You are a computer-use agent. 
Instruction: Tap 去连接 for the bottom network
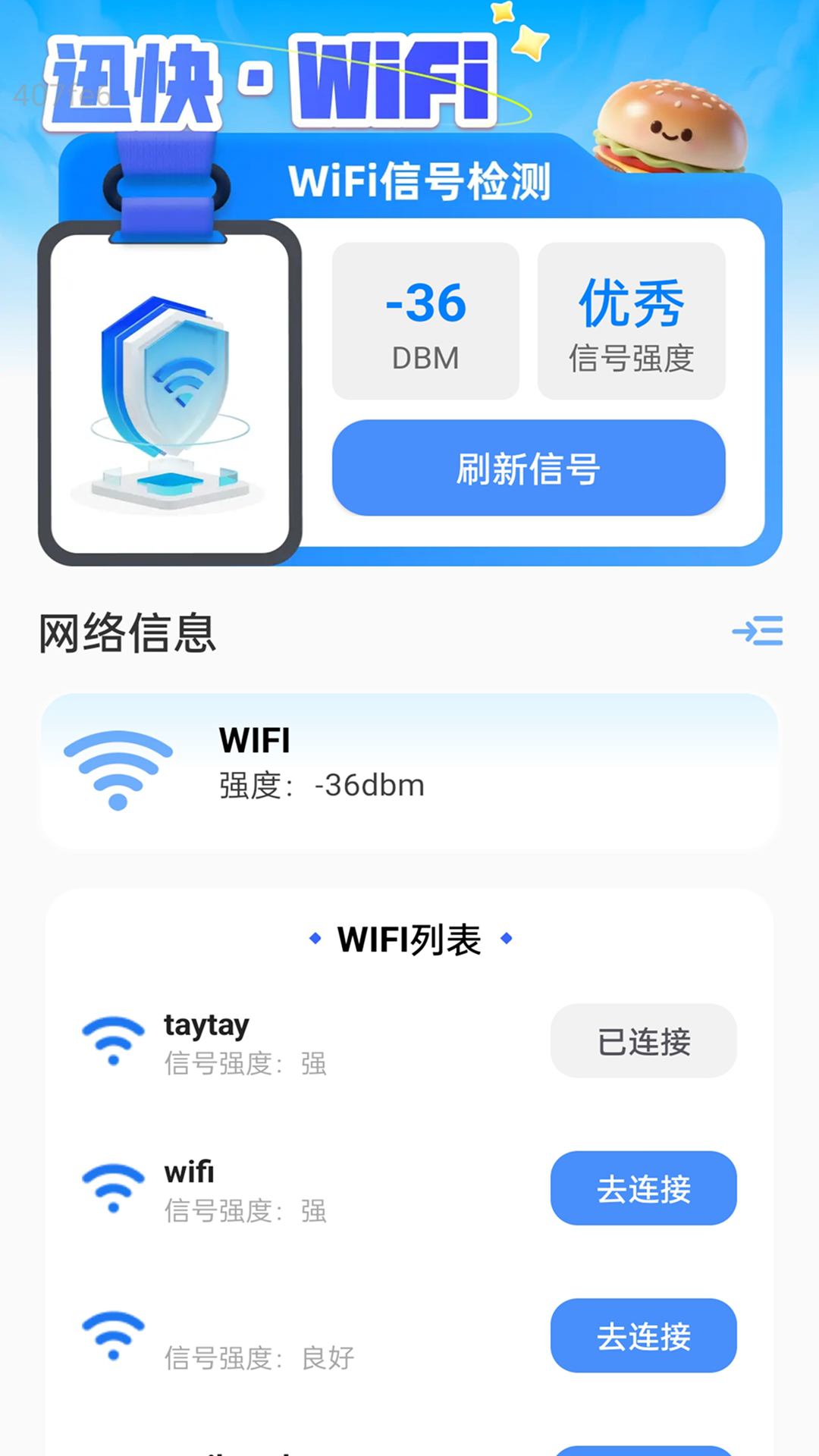tap(643, 1336)
